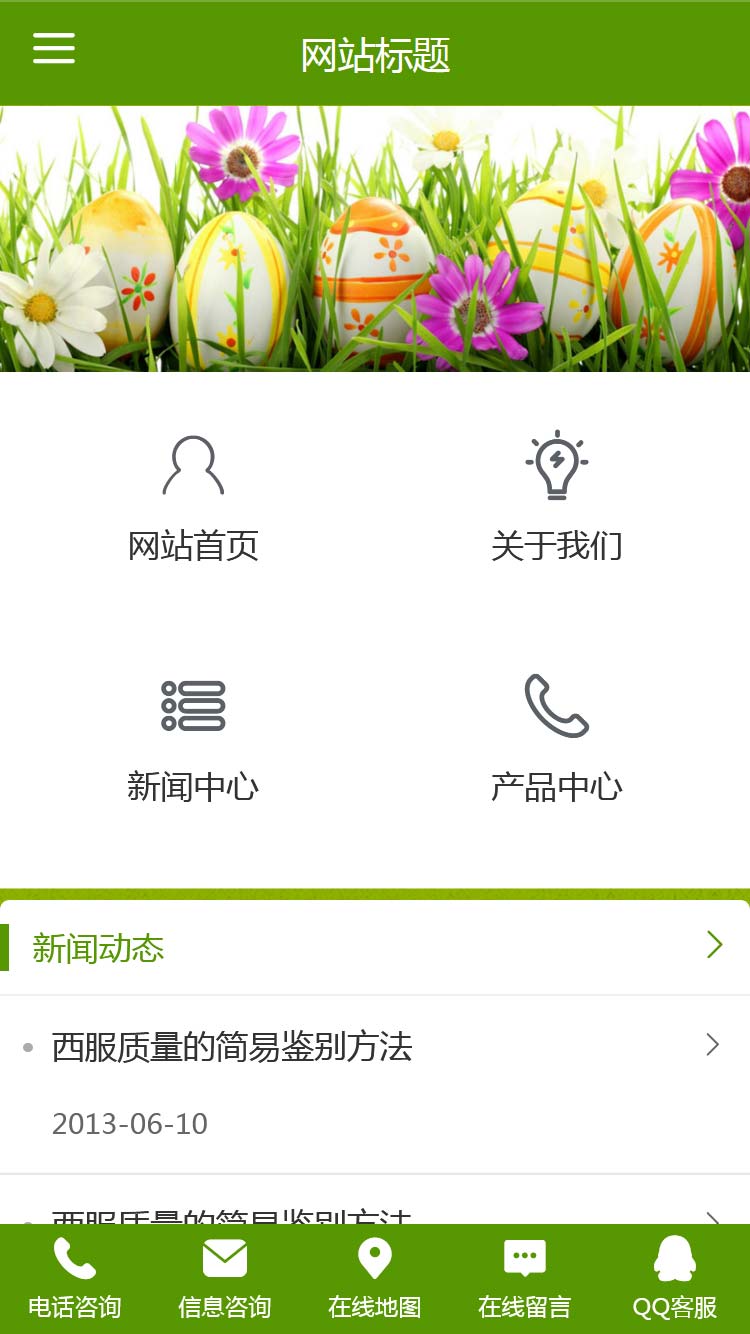
Task: View 在线地图 location
Action: point(375,1278)
